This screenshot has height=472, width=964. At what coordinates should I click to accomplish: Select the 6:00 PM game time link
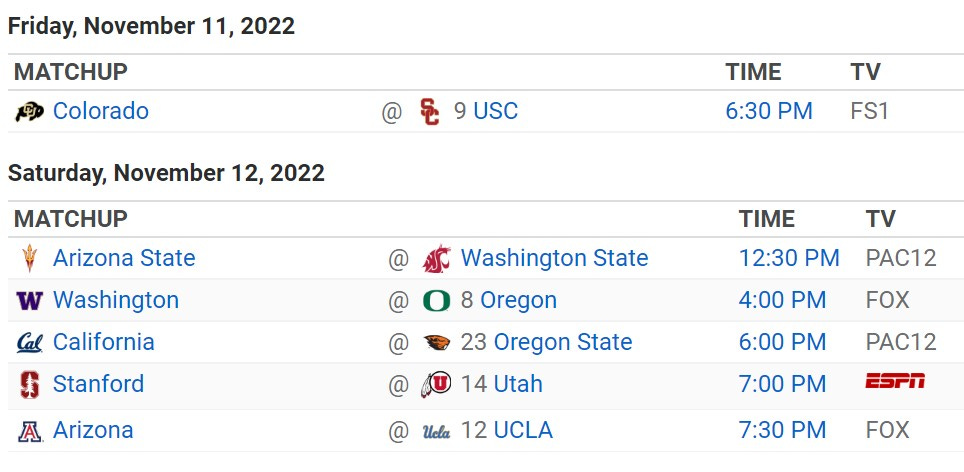(x=782, y=342)
